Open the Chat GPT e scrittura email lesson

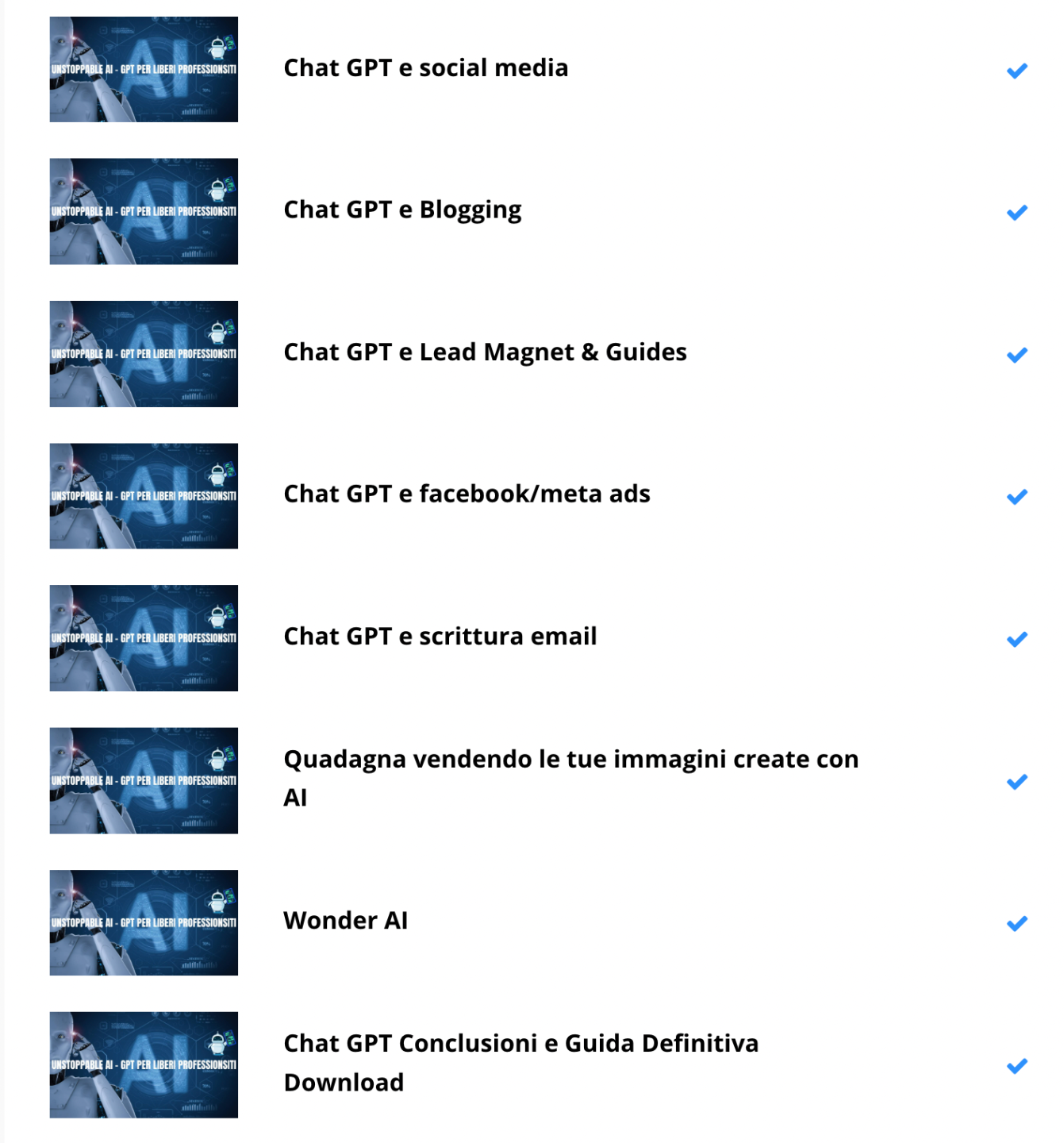coord(440,637)
